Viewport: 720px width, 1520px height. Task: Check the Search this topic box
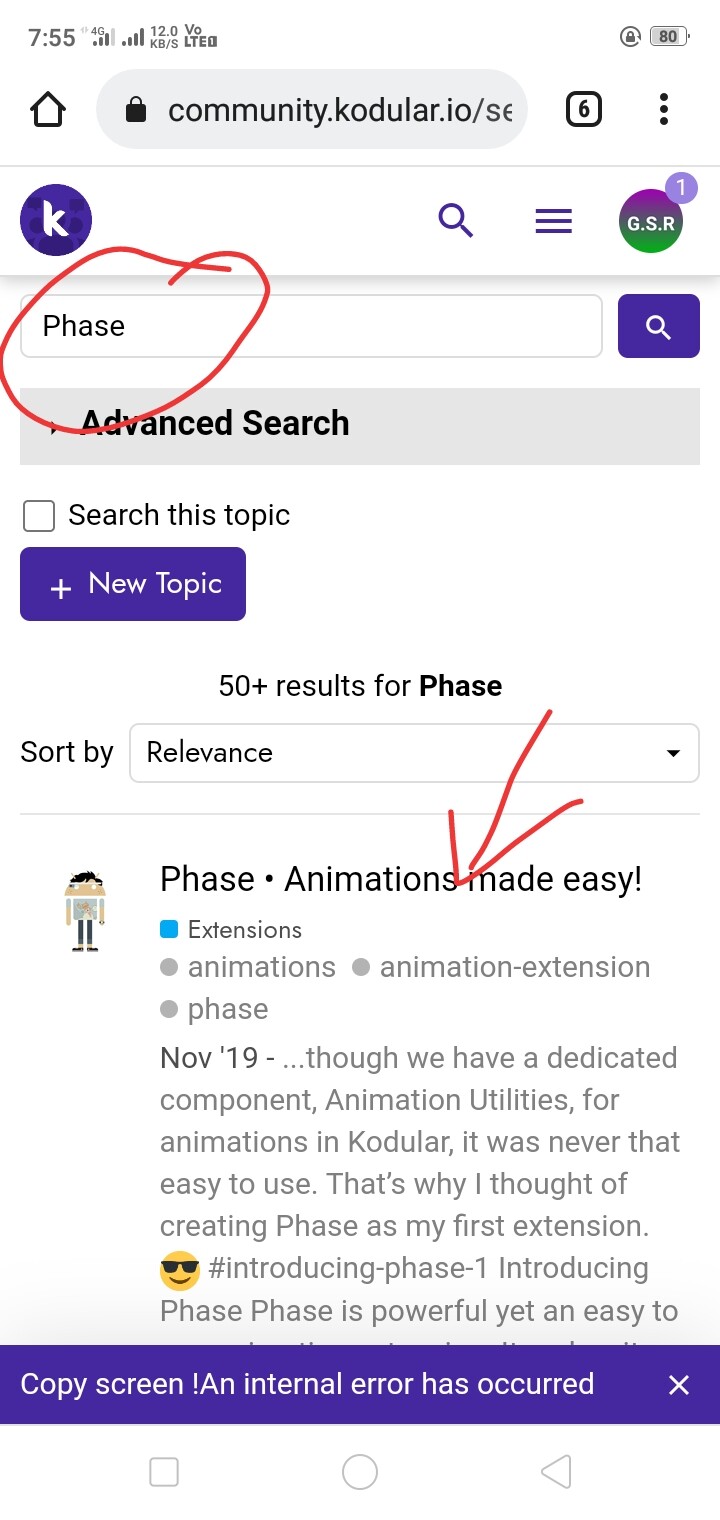(x=39, y=516)
